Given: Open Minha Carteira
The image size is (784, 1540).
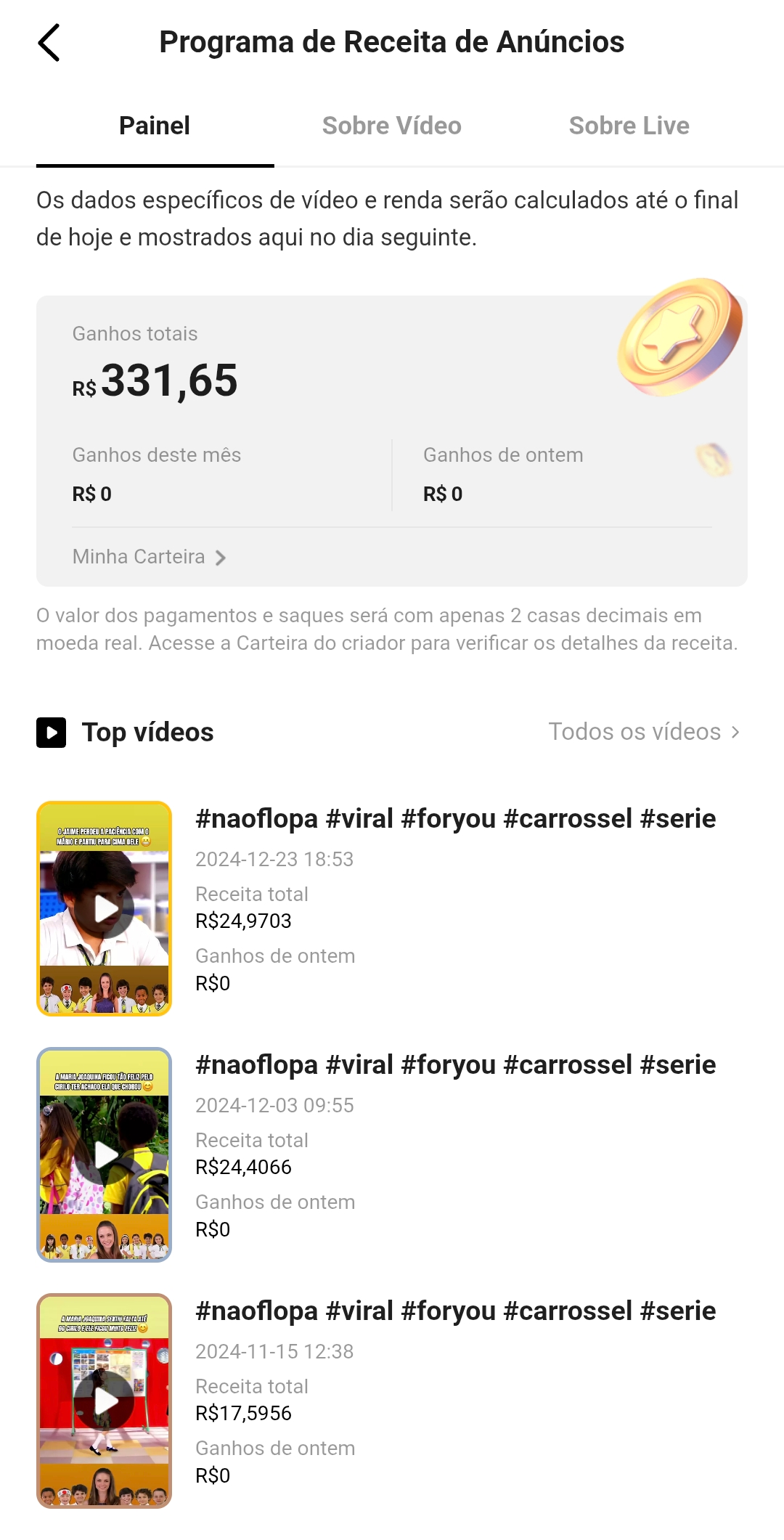Looking at the screenshot, I should [x=150, y=557].
